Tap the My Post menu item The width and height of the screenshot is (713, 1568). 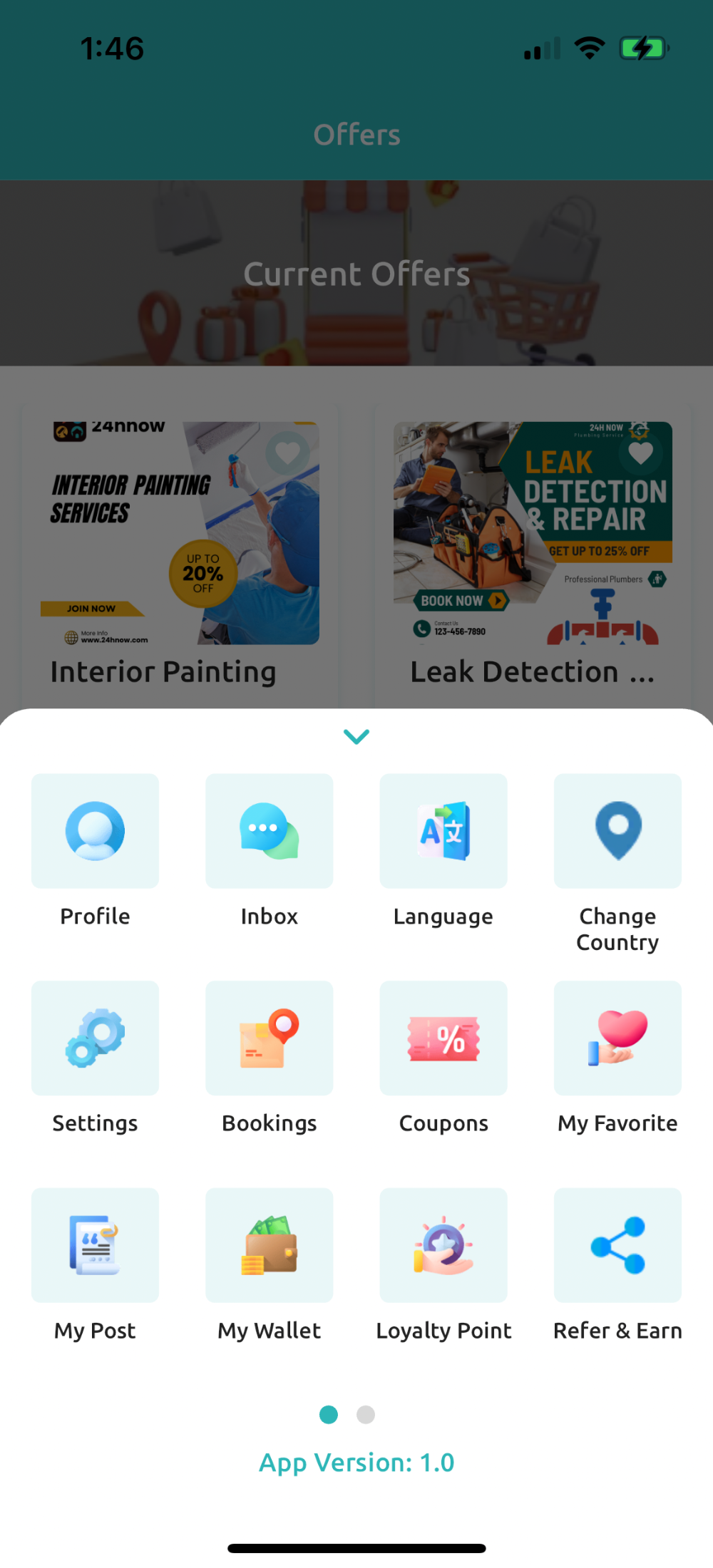[95, 1245]
